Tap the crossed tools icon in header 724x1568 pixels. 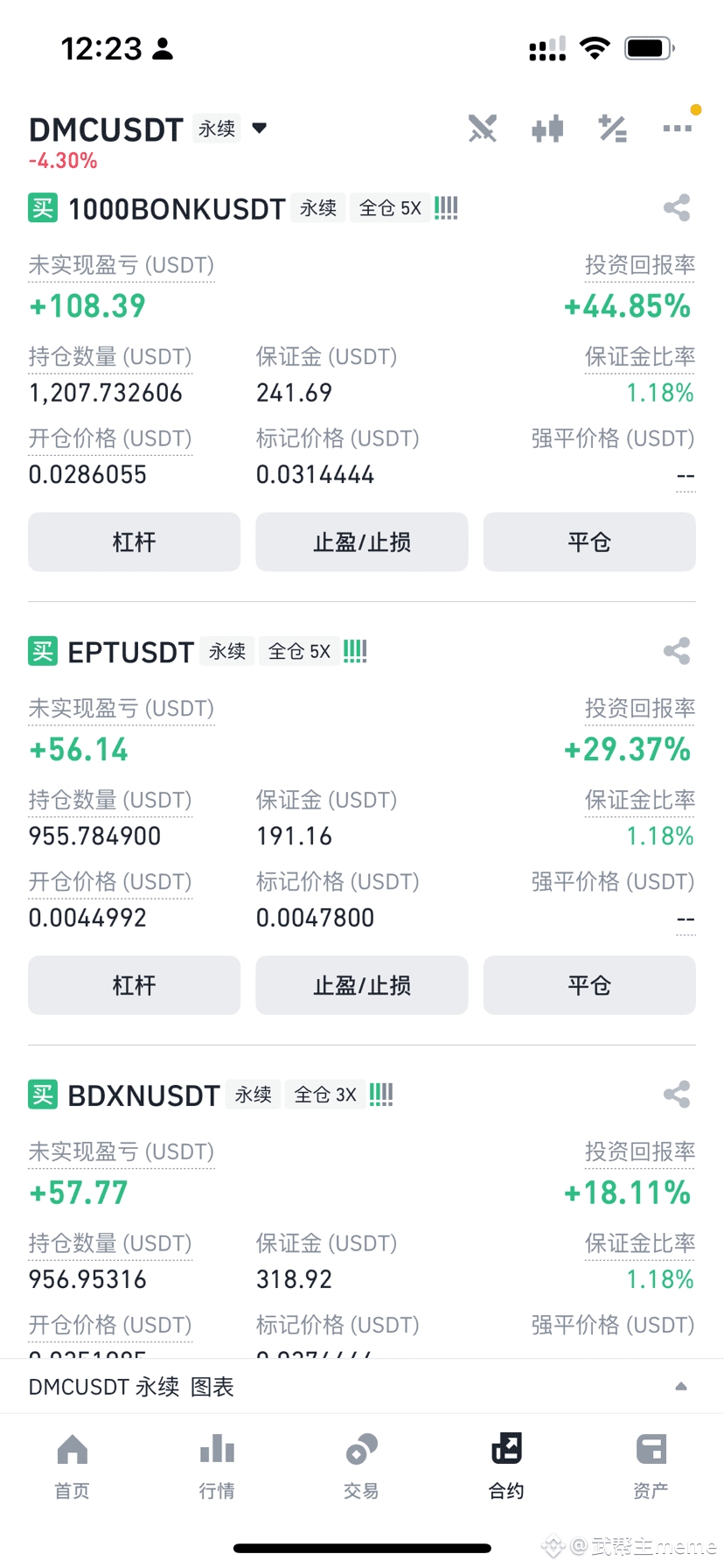482,129
